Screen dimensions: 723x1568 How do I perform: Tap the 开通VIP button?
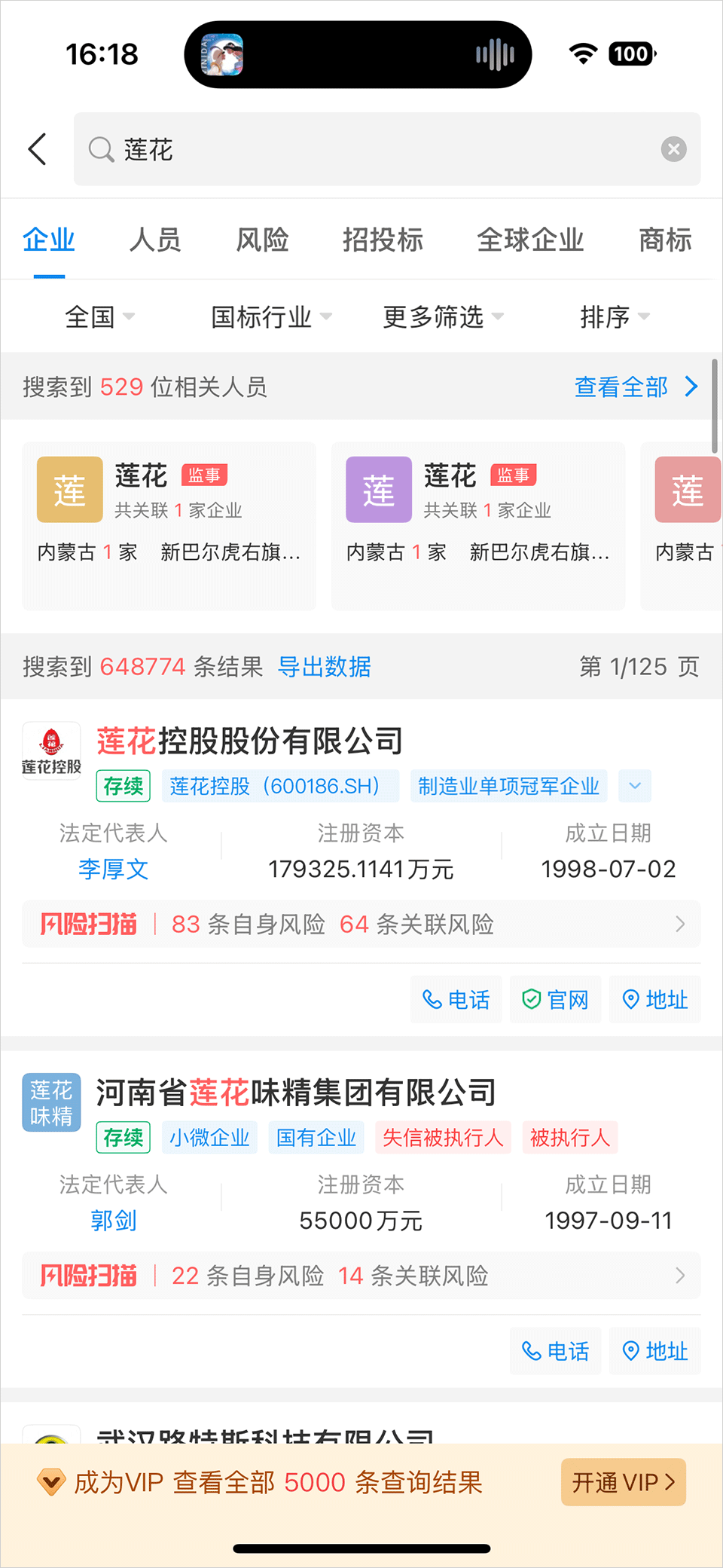[623, 1482]
